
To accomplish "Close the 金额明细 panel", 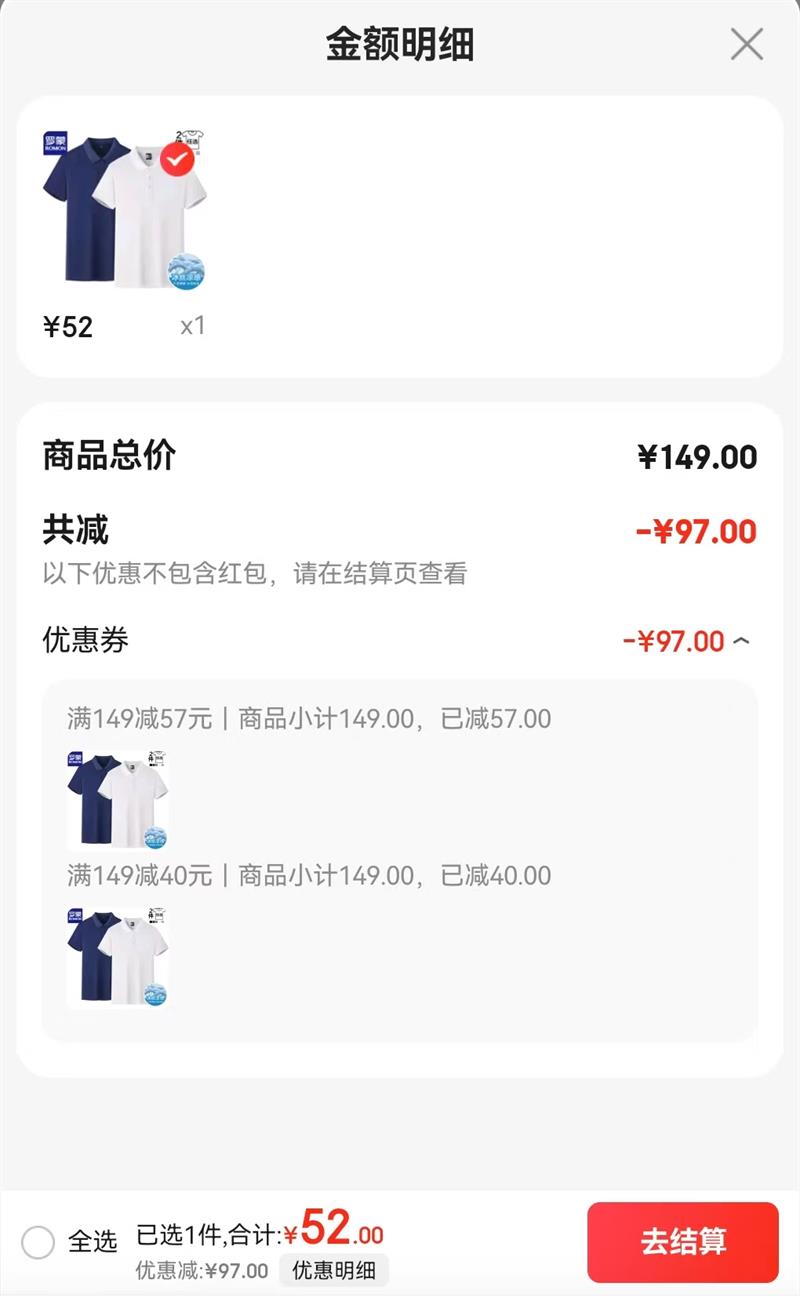I will 746,45.
